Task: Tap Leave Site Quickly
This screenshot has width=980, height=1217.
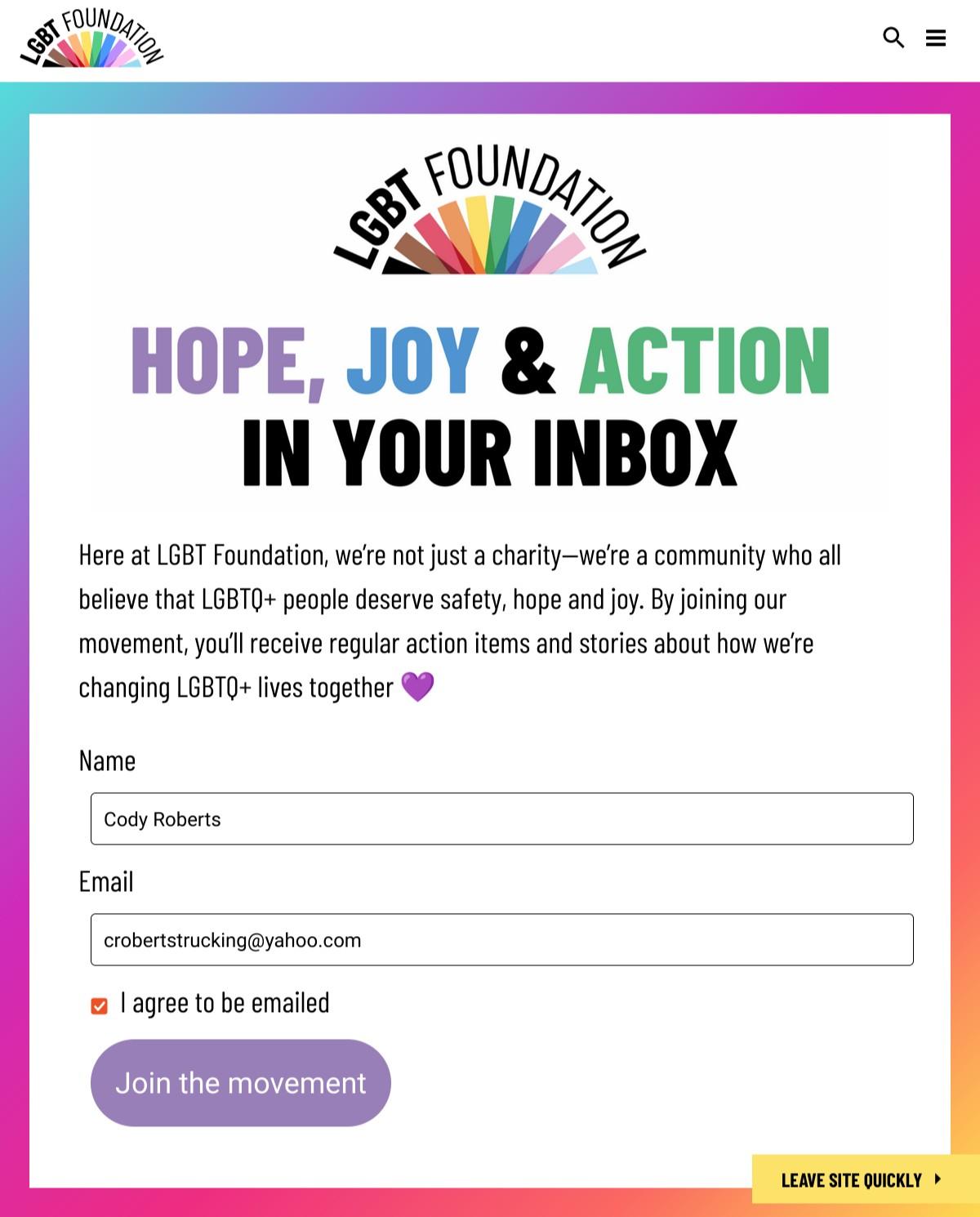Action: [862, 1179]
